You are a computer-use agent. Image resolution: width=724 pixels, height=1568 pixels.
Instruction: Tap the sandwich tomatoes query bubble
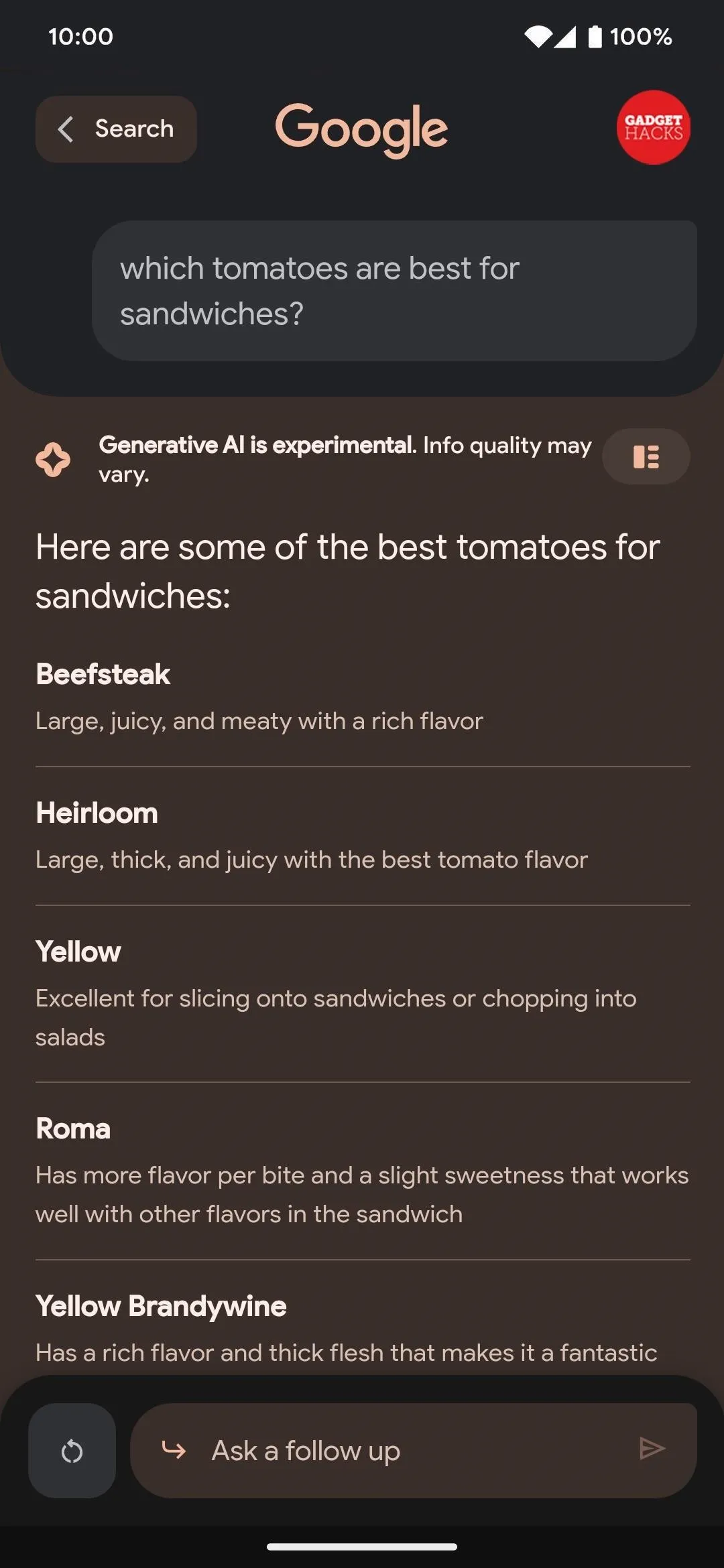[394, 291]
